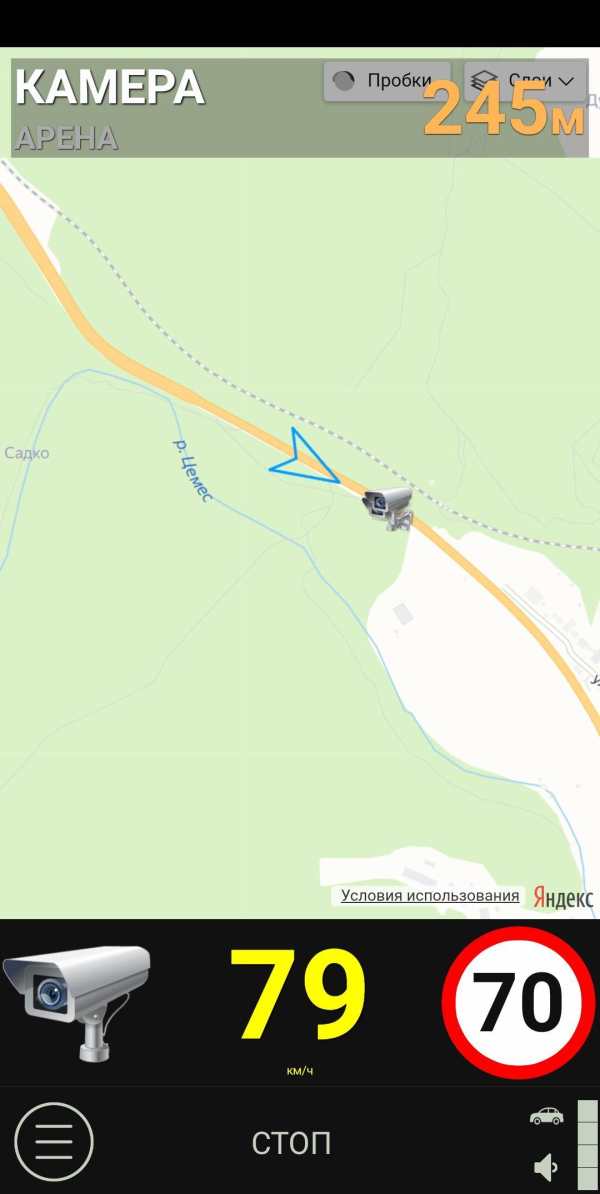Open Яндекс Условия использования link

[x=429, y=896]
